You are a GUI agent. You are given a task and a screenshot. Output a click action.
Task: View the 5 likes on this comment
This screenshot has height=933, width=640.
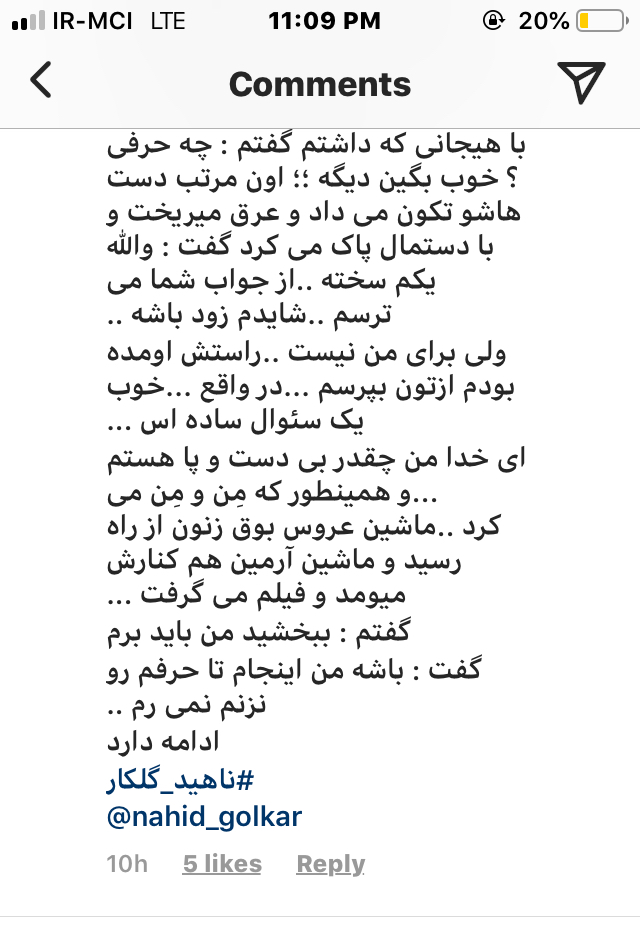(x=222, y=864)
